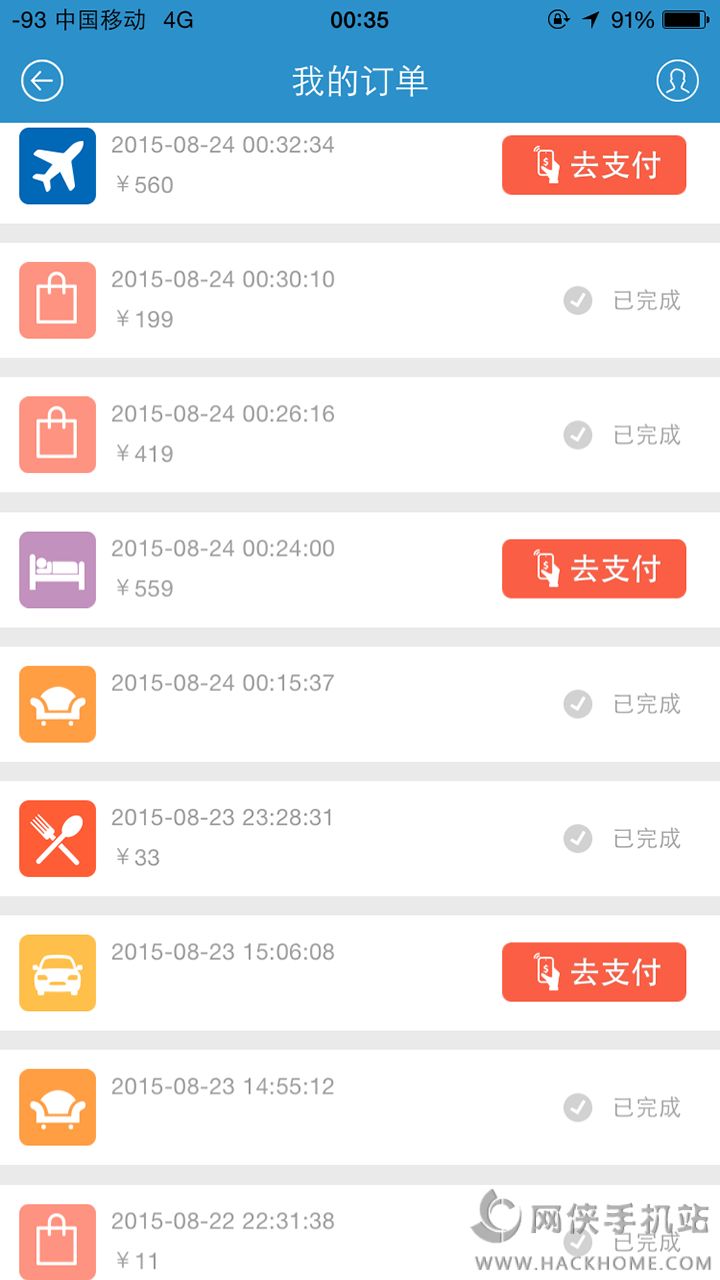View the completed 00:15:37 sofa order
The height and width of the screenshot is (1280, 720).
pyautogui.click(x=300, y=704)
